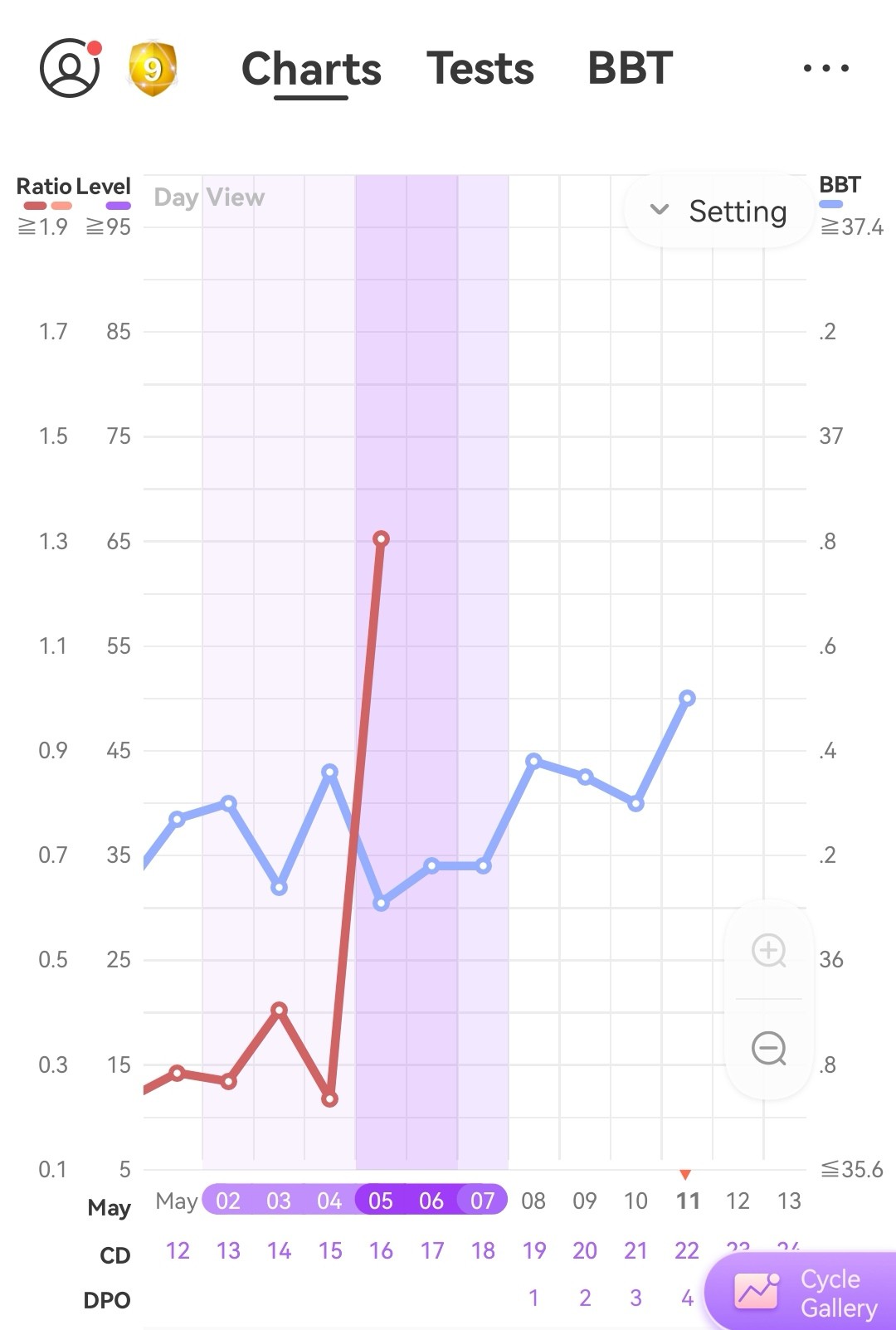Zoom out of the chart

click(768, 1048)
